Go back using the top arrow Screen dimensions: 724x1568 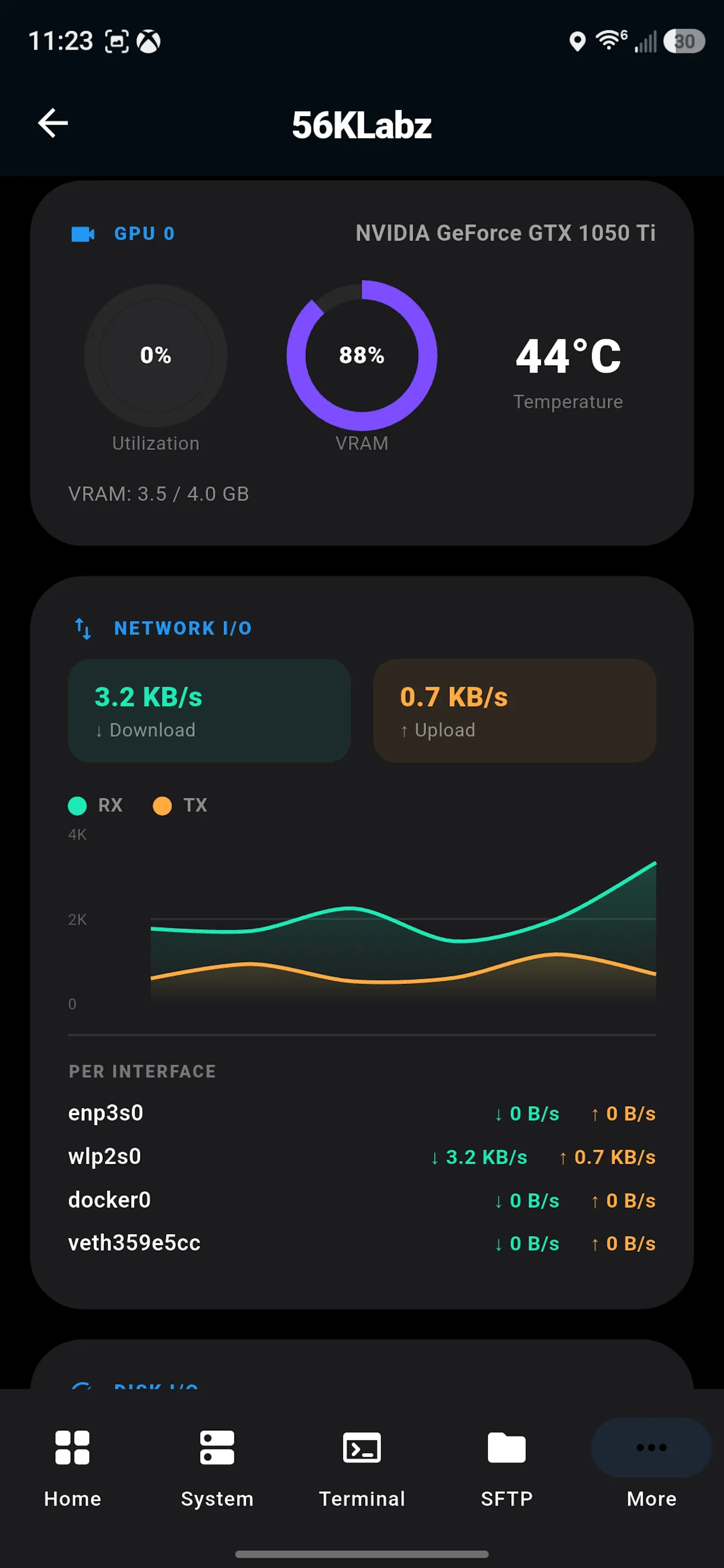[x=53, y=123]
